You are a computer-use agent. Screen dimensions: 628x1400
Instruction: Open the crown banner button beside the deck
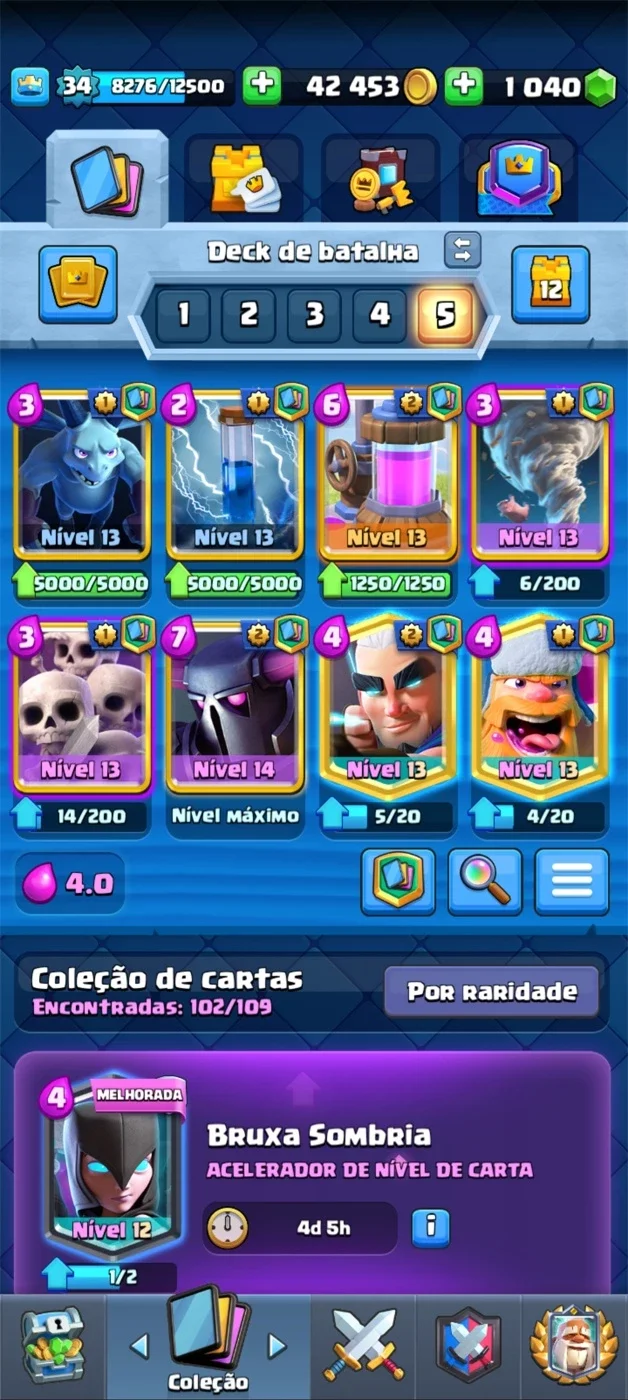pyautogui.click(x=78, y=285)
